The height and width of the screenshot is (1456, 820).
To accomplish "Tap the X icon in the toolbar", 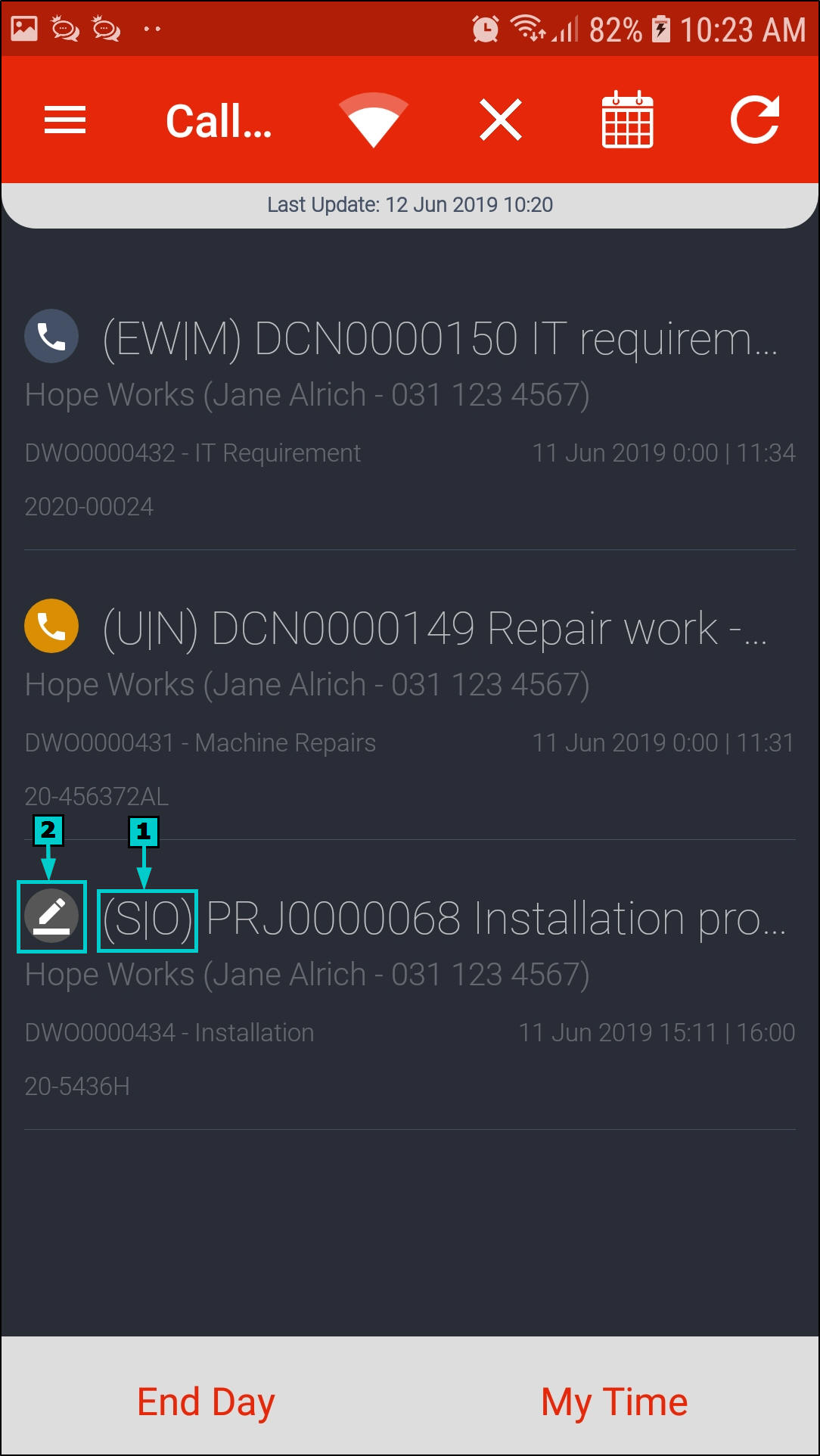I will 501,120.
